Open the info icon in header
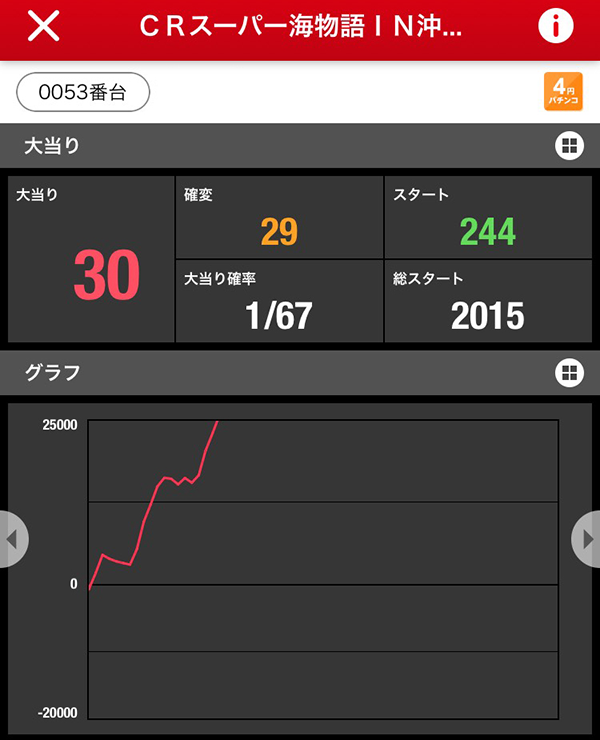 pyautogui.click(x=555, y=27)
